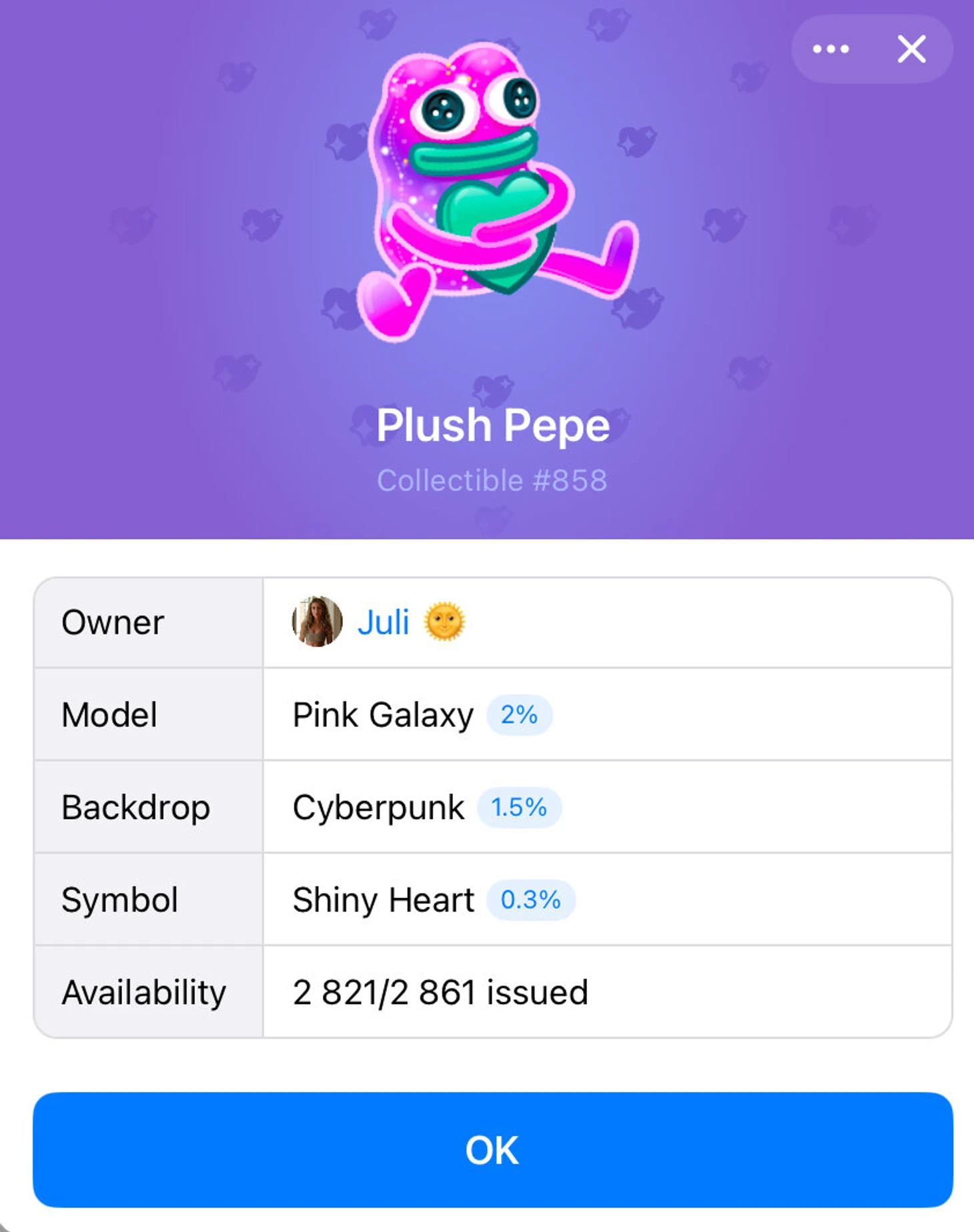Tap the 2% Pink Galaxy rarity badge
Screen dimensions: 974x1232
(x=519, y=715)
